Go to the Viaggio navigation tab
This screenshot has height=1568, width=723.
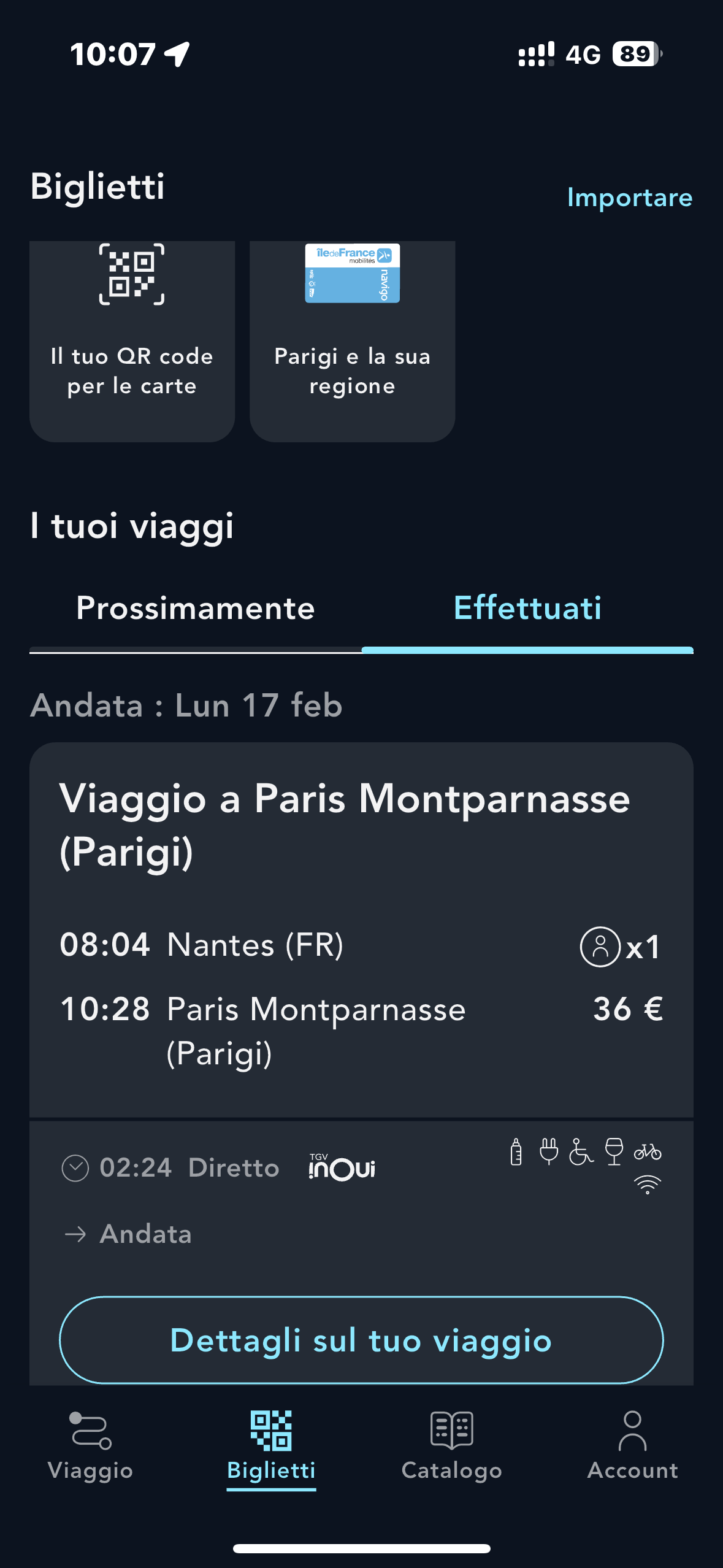click(x=90, y=1445)
